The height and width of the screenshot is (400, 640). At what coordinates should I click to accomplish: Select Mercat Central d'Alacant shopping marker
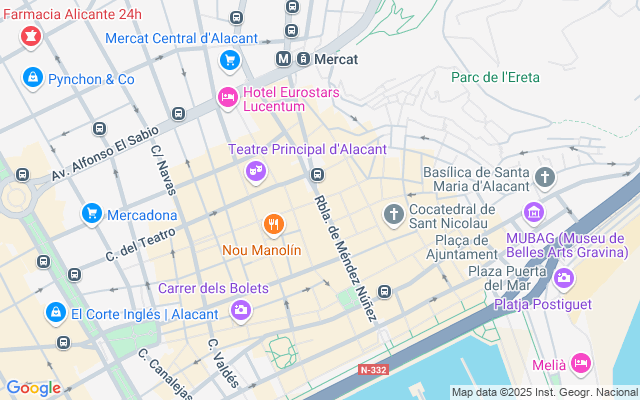coord(230,62)
